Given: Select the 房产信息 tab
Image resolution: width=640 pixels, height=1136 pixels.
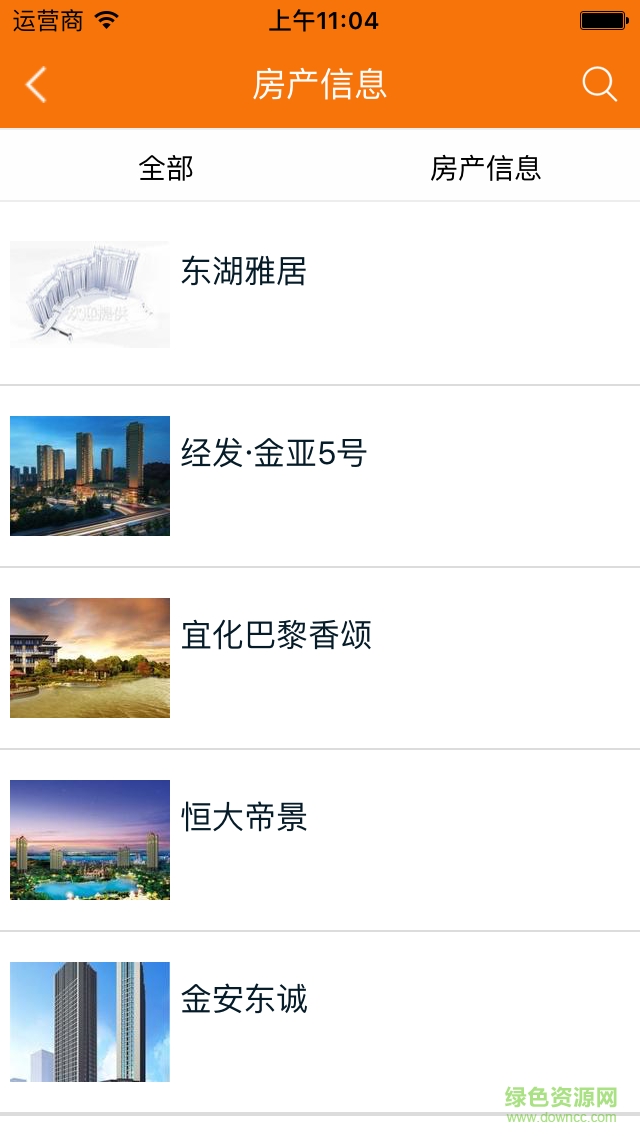Looking at the screenshot, I should (x=485, y=168).
